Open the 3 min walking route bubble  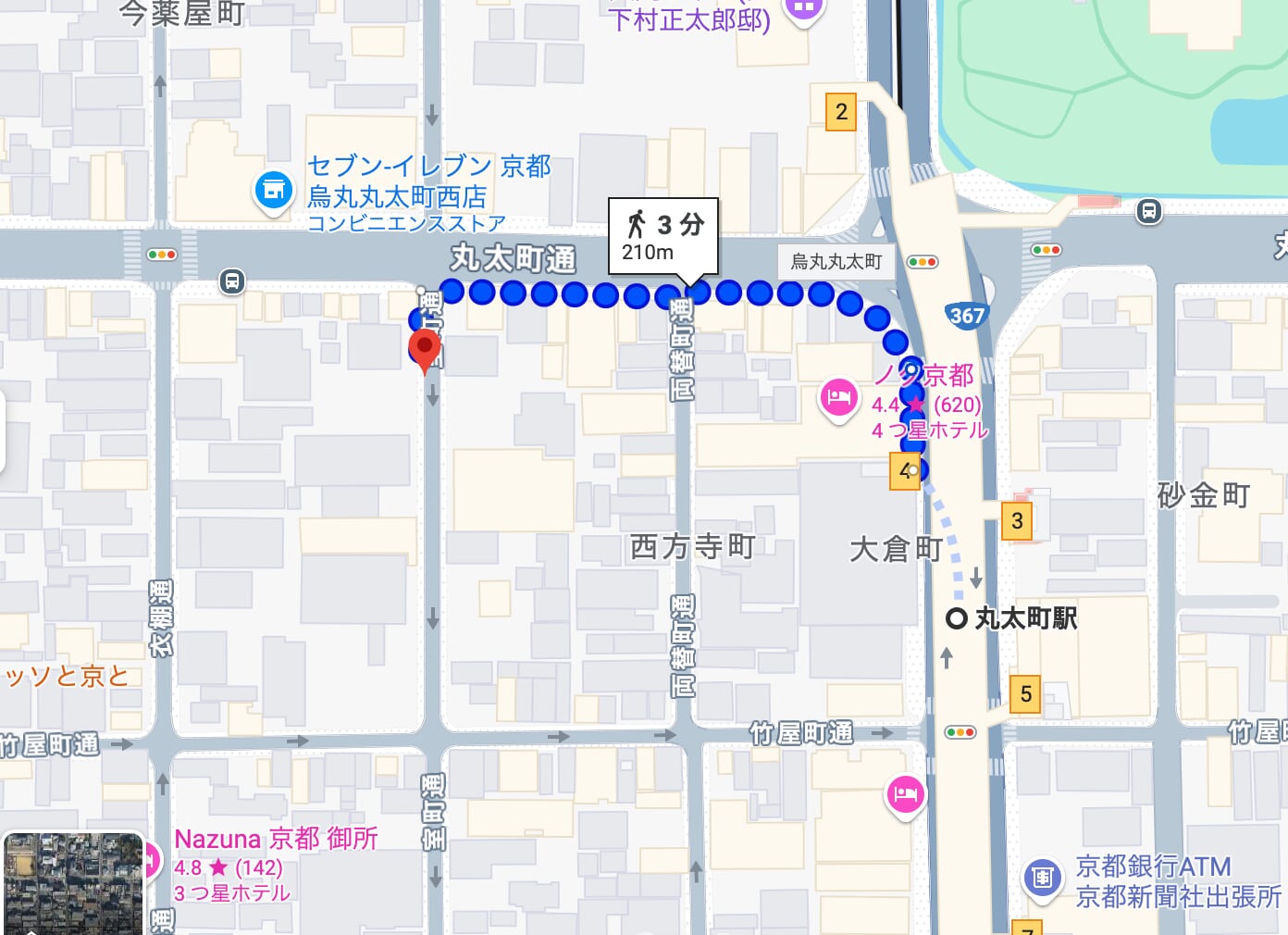click(x=663, y=237)
